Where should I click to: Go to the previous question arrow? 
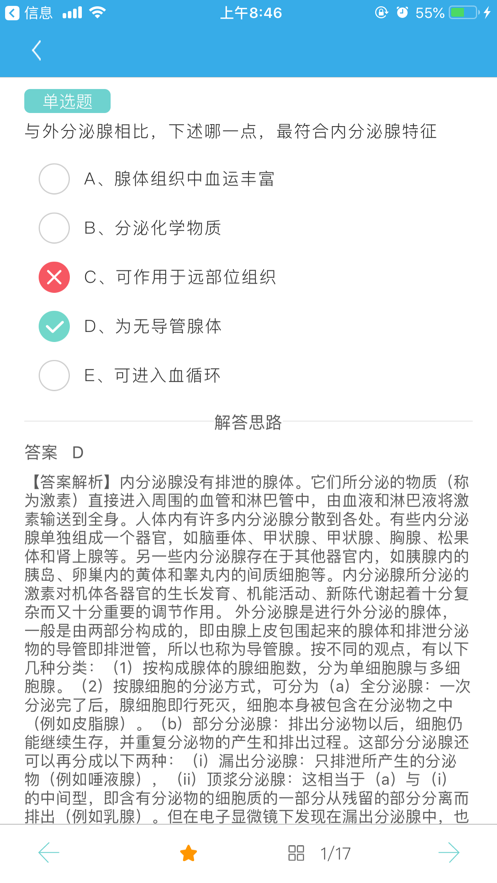[x=48, y=853]
